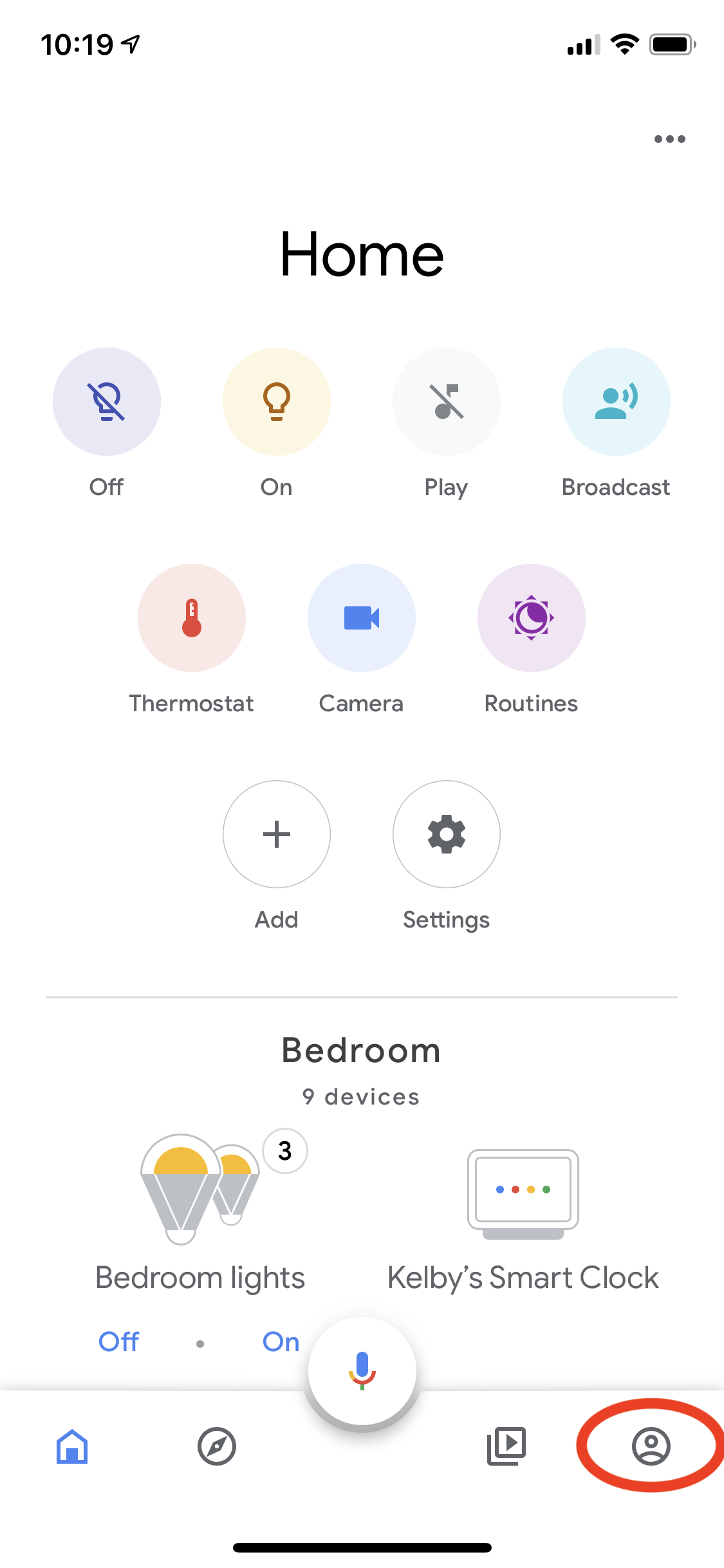Turn all lights off with Off shortcut
724x1568 pixels.
point(107,402)
